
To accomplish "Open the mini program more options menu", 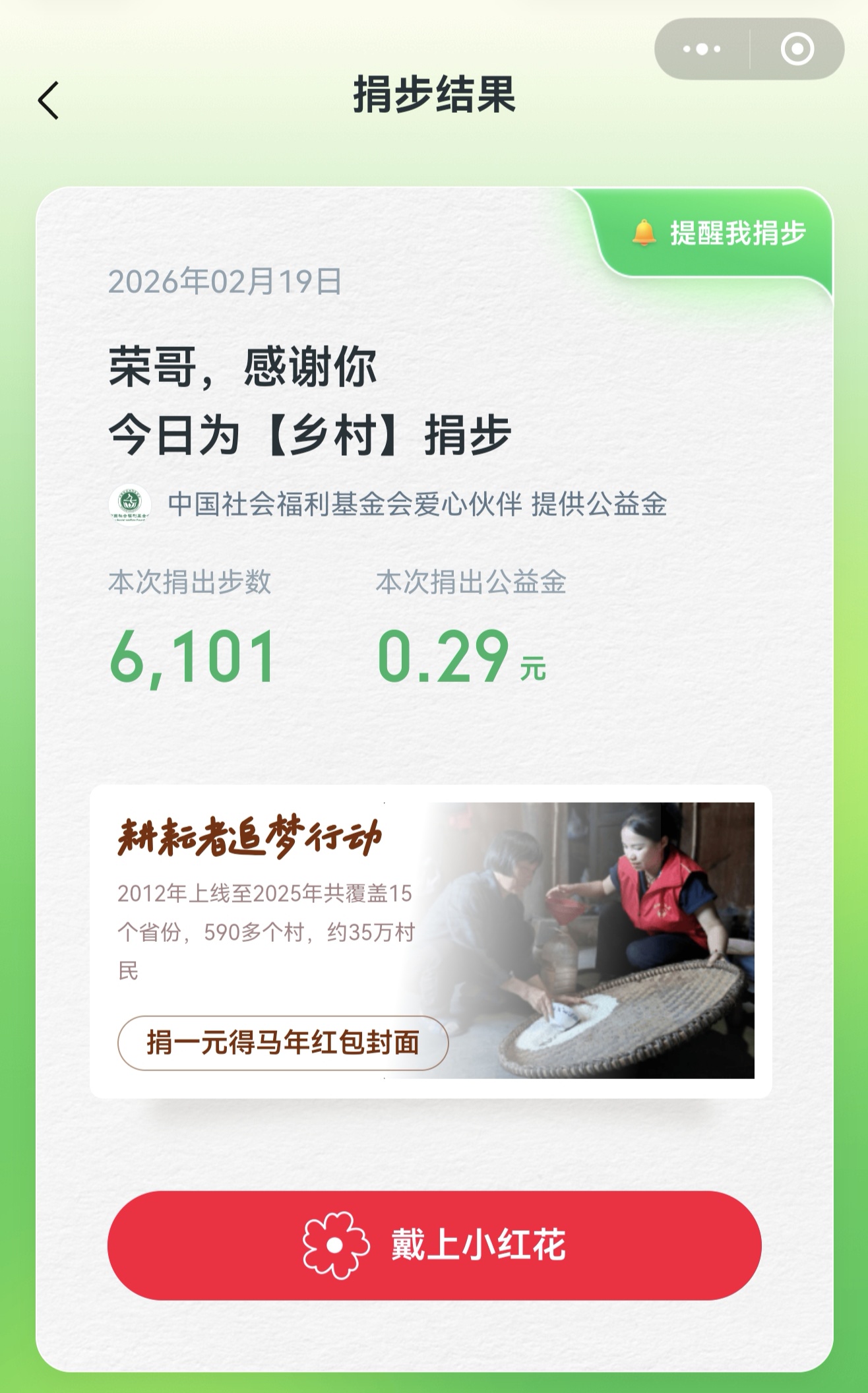I will (x=702, y=49).
